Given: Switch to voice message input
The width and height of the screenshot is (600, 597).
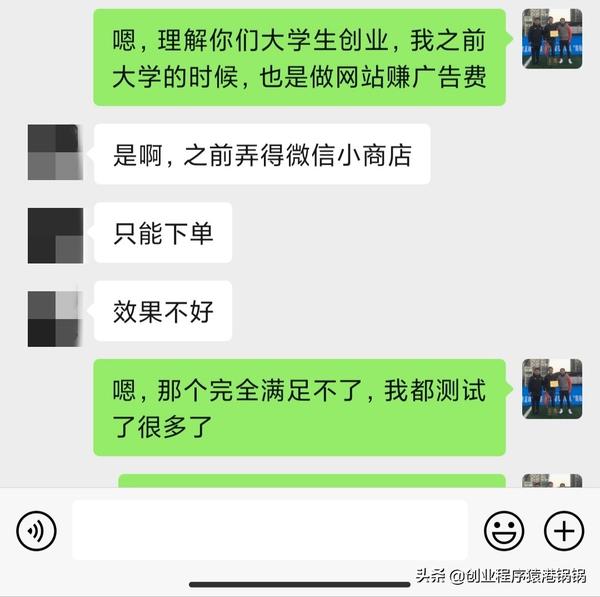Looking at the screenshot, I should 37,530.
